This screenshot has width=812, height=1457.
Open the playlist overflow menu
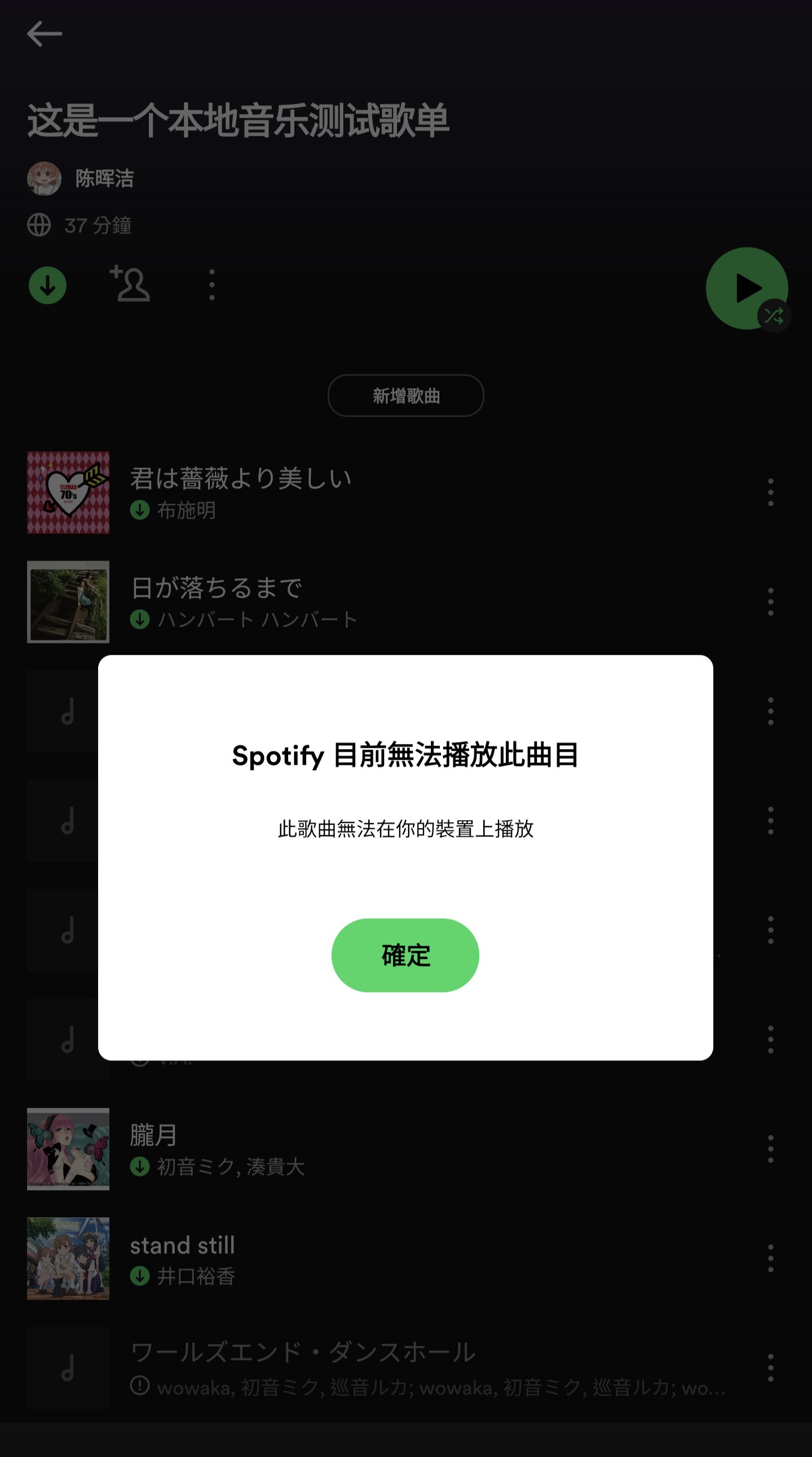click(x=212, y=284)
